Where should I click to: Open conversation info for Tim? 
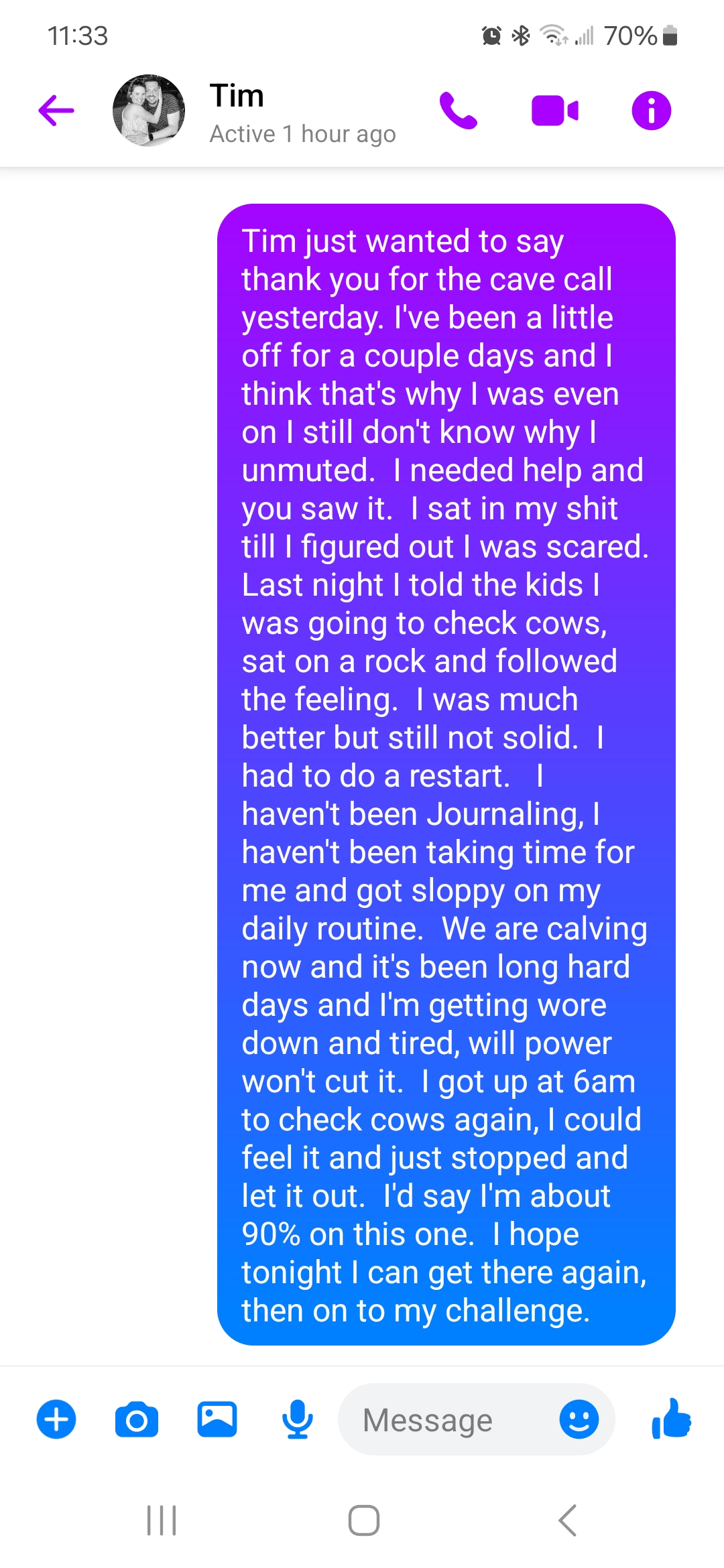(x=651, y=111)
